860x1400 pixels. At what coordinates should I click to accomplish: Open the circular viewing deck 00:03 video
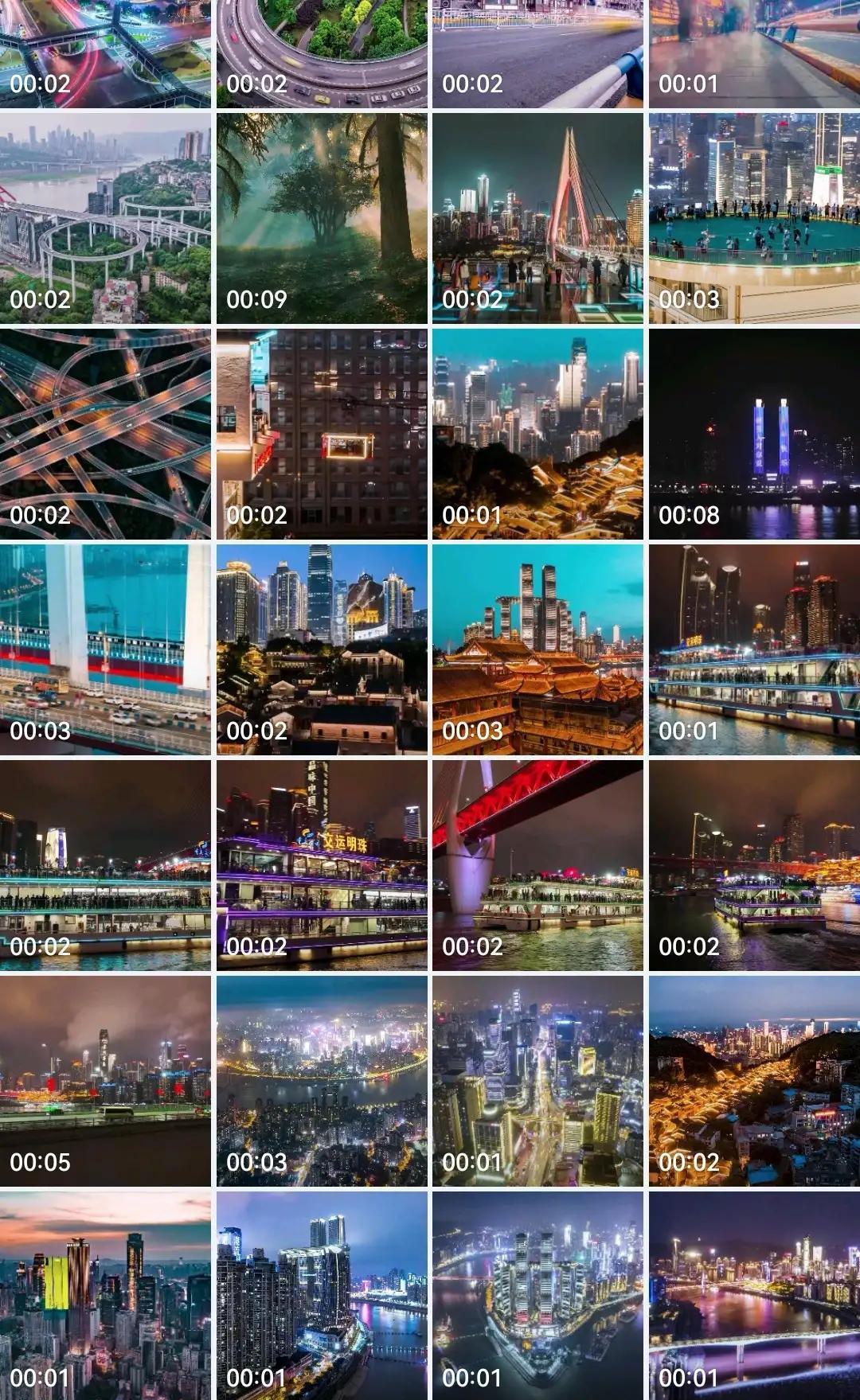click(x=754, y=218)
